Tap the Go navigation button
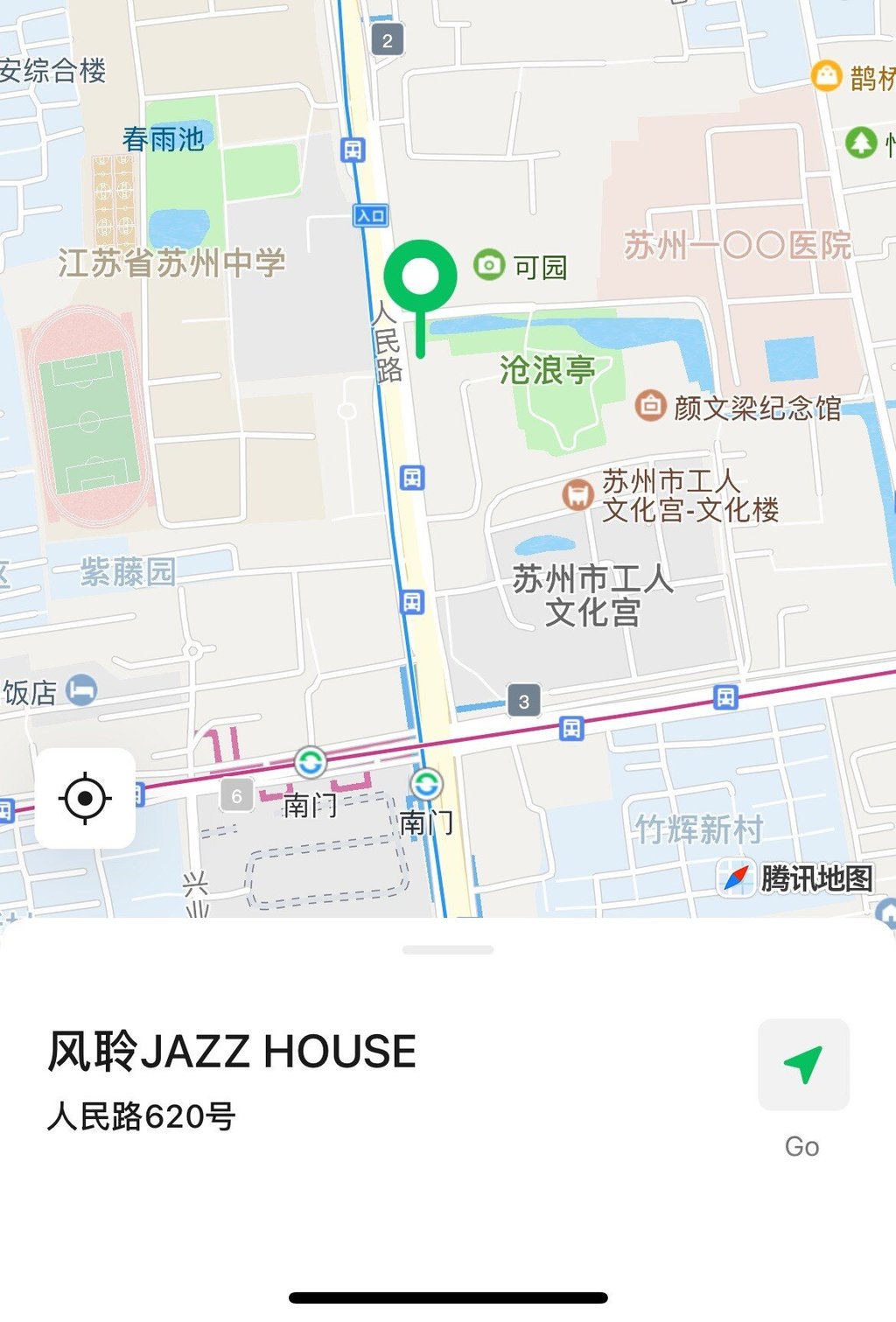The height and width of the screenshot is (1322, 896). click(x=803, y=1065)
